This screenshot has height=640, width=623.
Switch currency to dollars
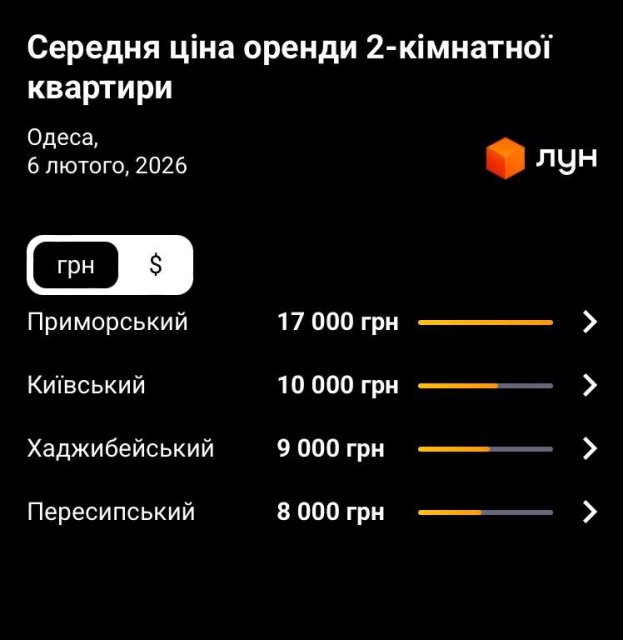(155, 265)
